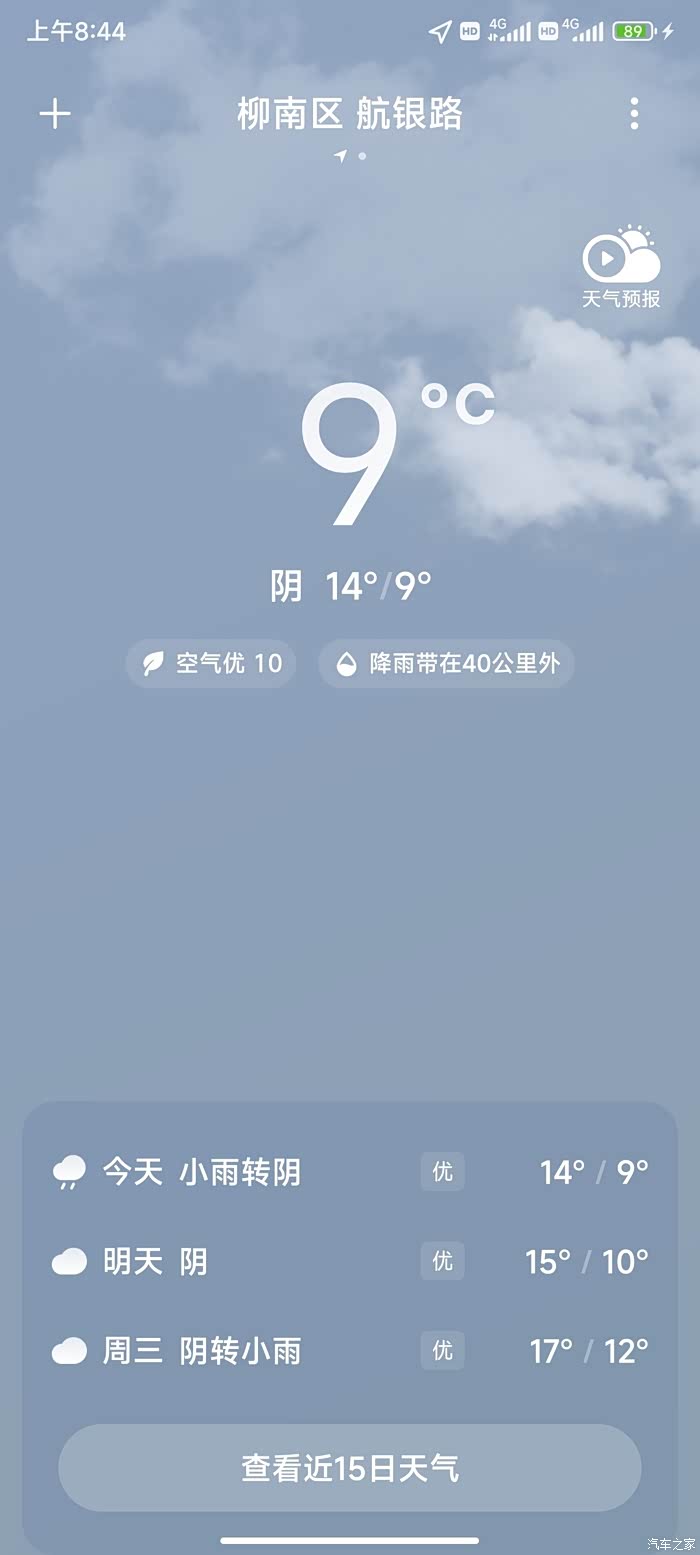Screen dimensions: 700x1555
Task: Open the three-dot overflow menu
Action: pyautogui.click(x=634, y=114)
